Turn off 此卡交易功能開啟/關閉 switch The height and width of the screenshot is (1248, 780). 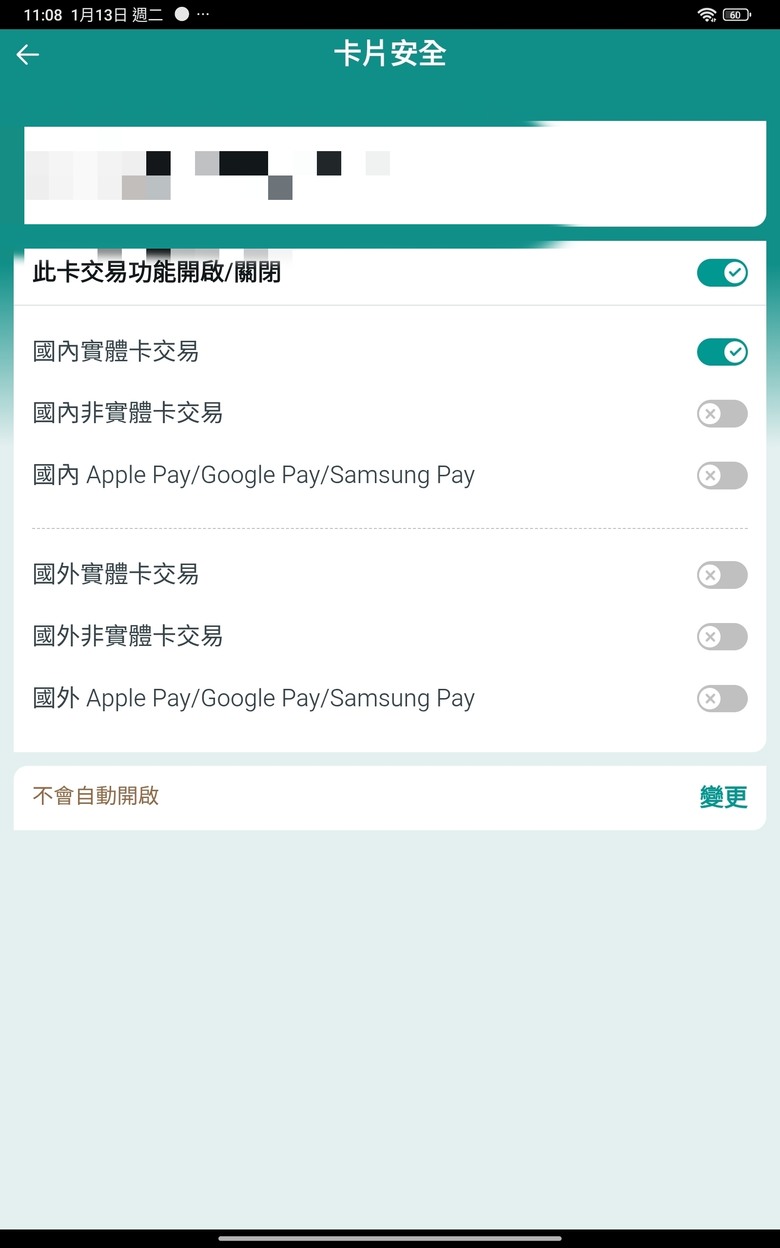point(722,272)
